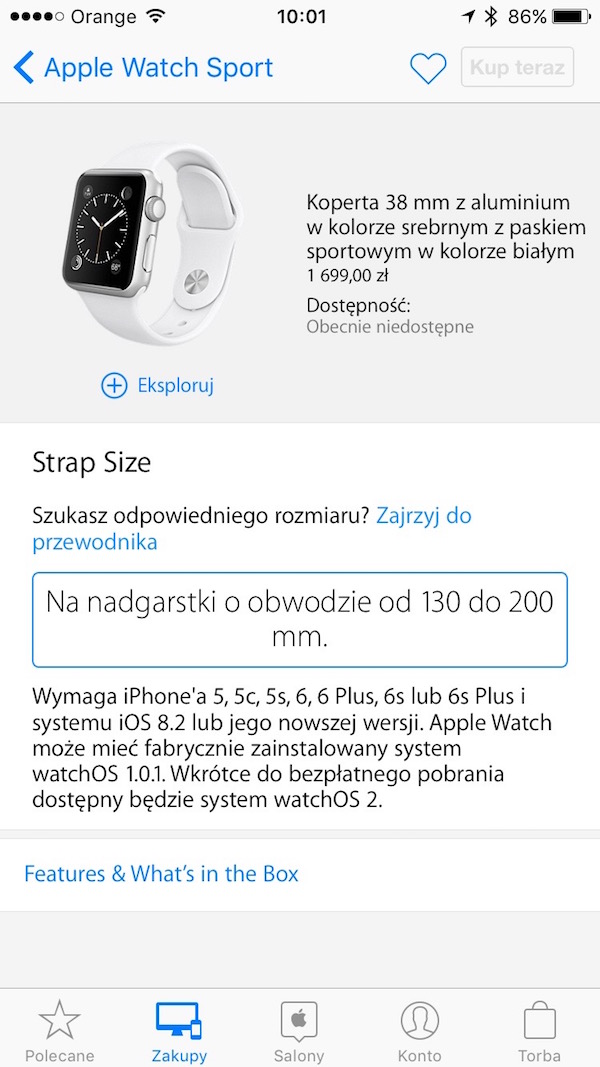Viewport: 600px width, 1067px height.
Task: Open the Torba shopping bag tab
Action: pos(539,1030)
